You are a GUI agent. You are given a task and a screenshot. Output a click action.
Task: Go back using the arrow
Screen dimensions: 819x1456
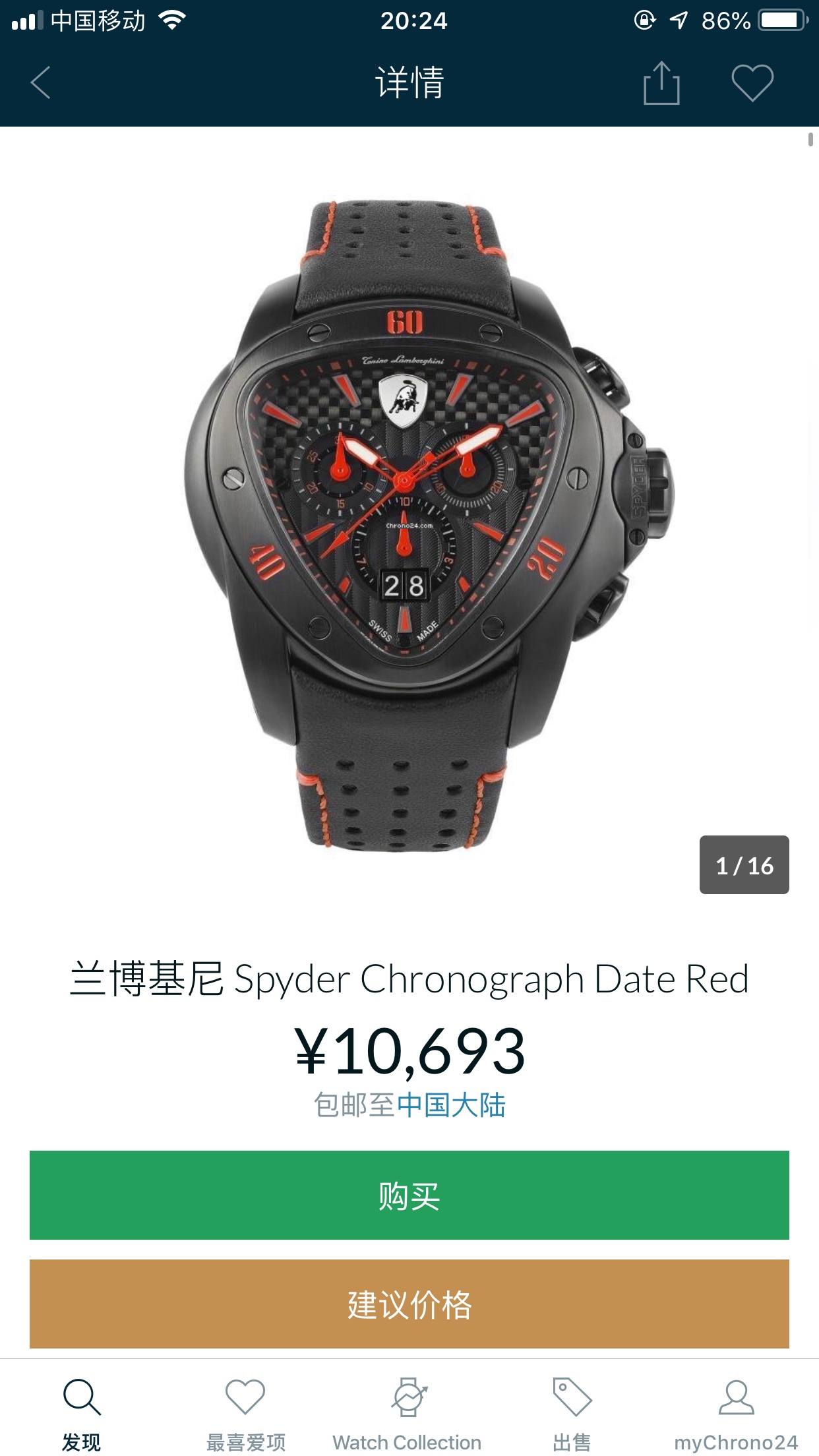[41, 83]
